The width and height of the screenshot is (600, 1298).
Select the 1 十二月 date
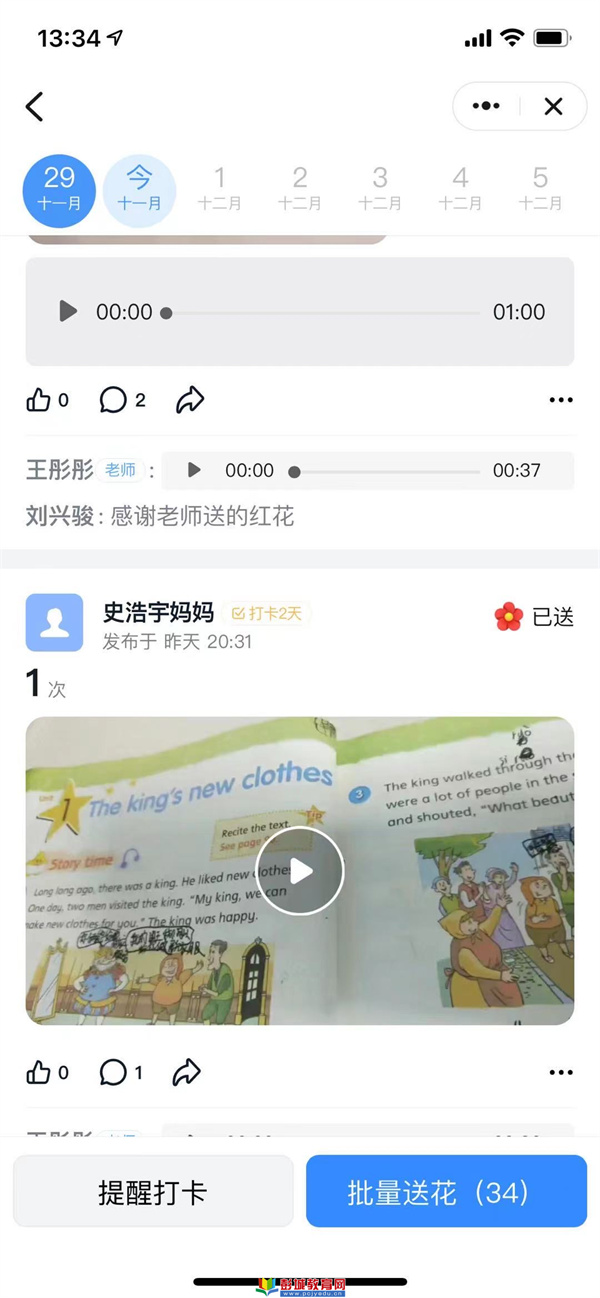219,189
